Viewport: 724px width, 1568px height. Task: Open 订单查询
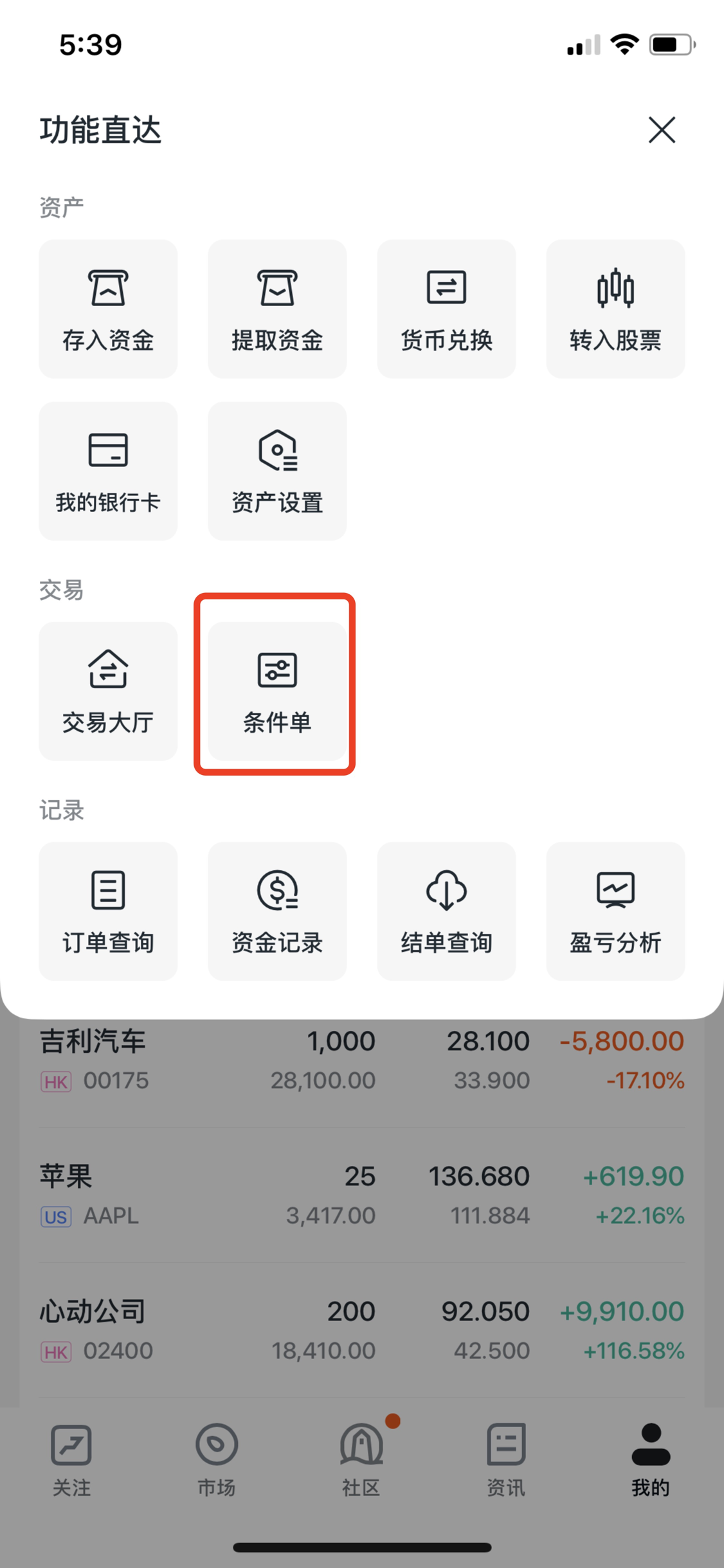pyautogui.click(x=108, y=911)
